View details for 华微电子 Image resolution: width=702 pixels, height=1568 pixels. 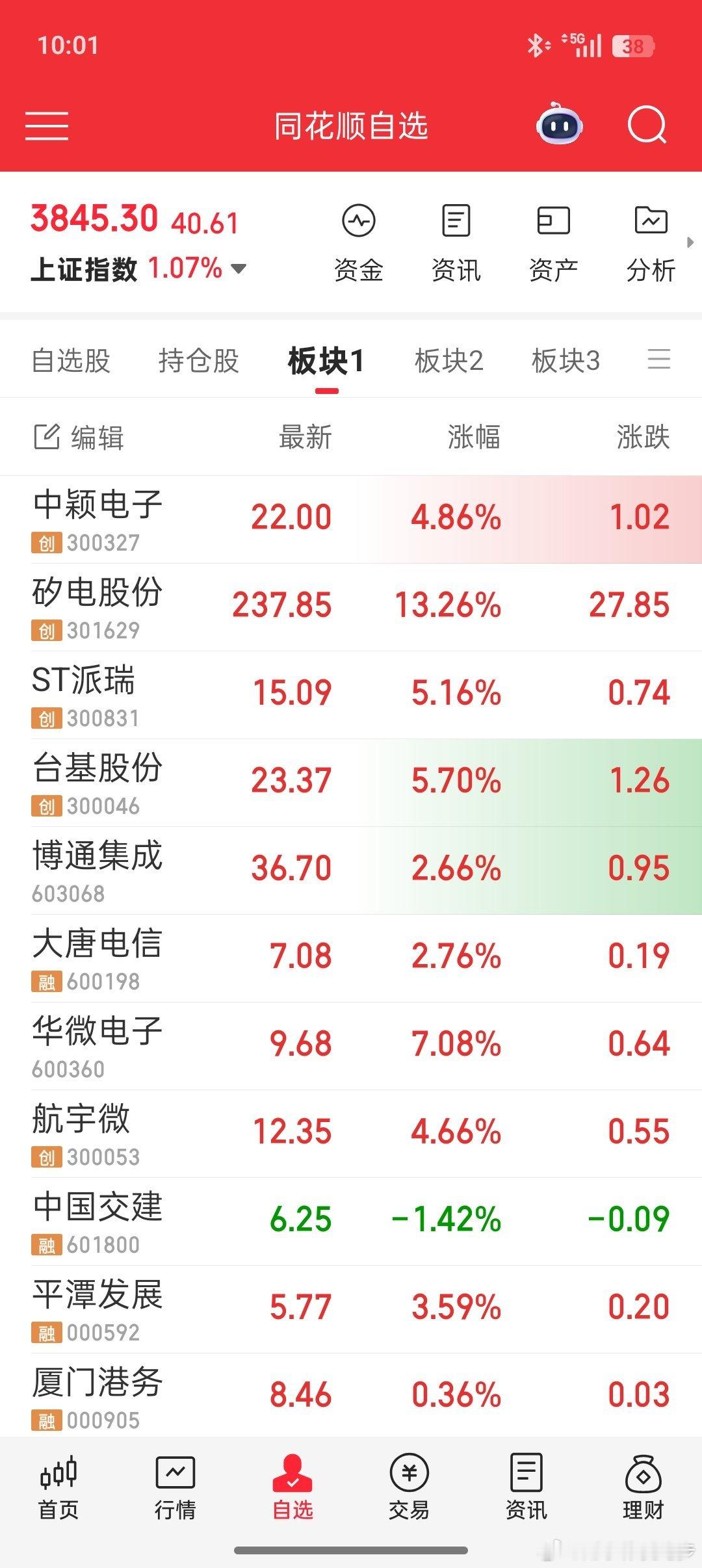pos(351,1046)
